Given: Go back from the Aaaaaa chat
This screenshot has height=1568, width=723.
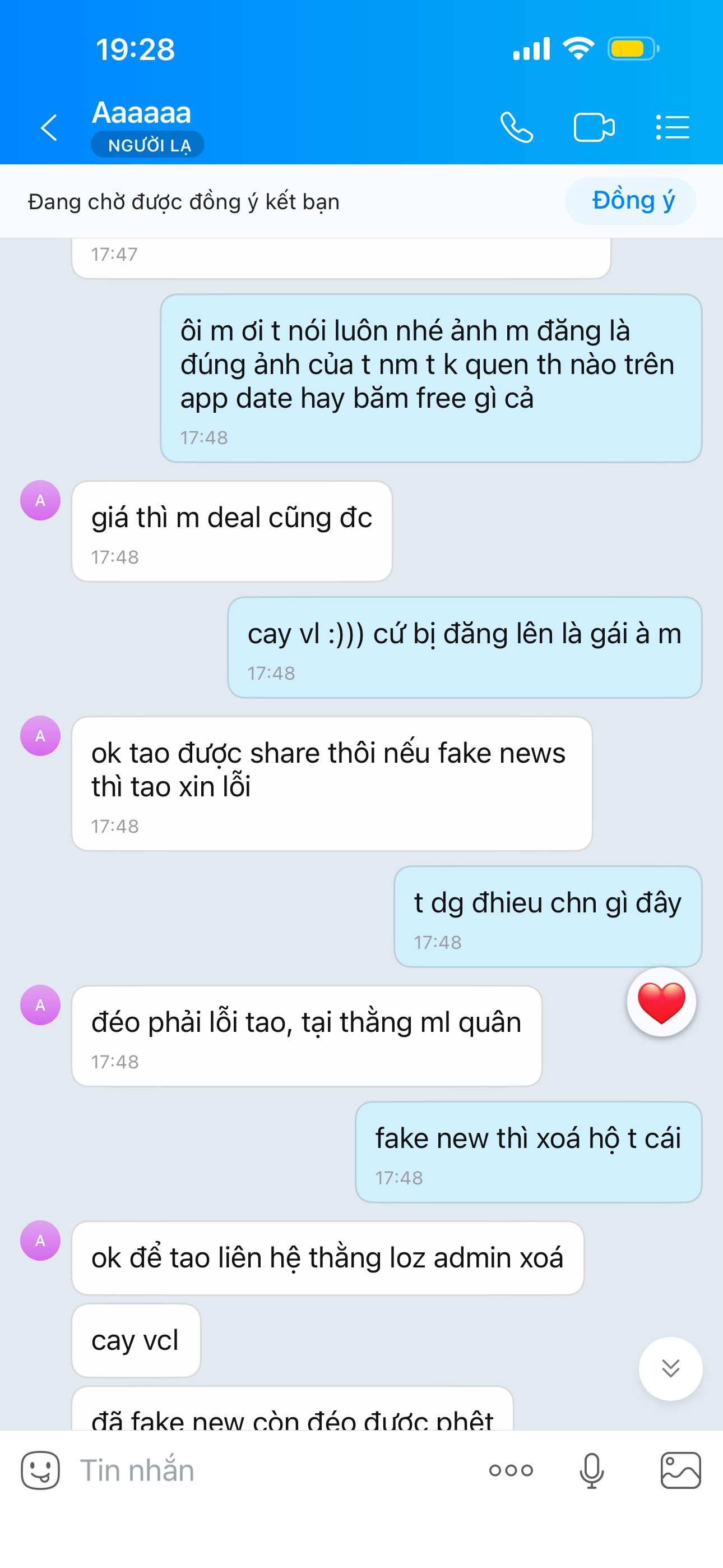Looking at the screenshot, I should (49, 128).
